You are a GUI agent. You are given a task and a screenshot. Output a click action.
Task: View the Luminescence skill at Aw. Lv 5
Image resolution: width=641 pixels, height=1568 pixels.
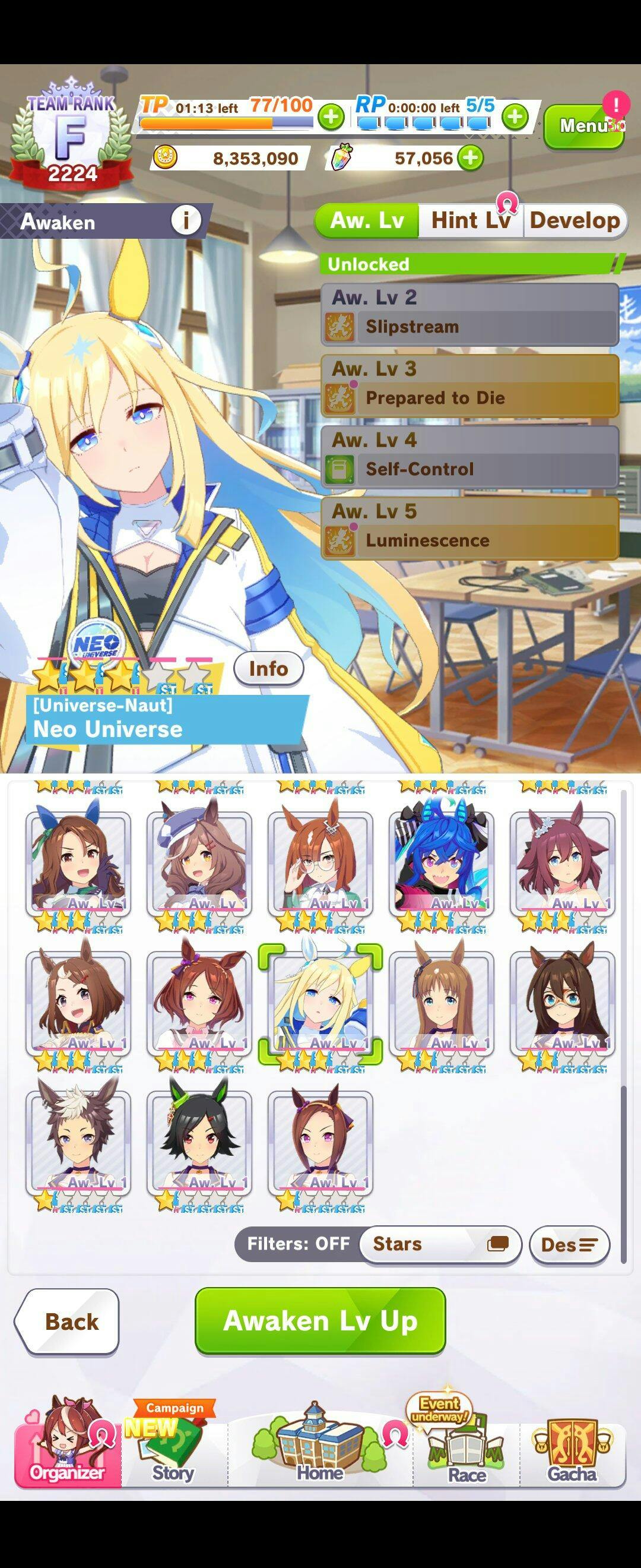point(469,529)
